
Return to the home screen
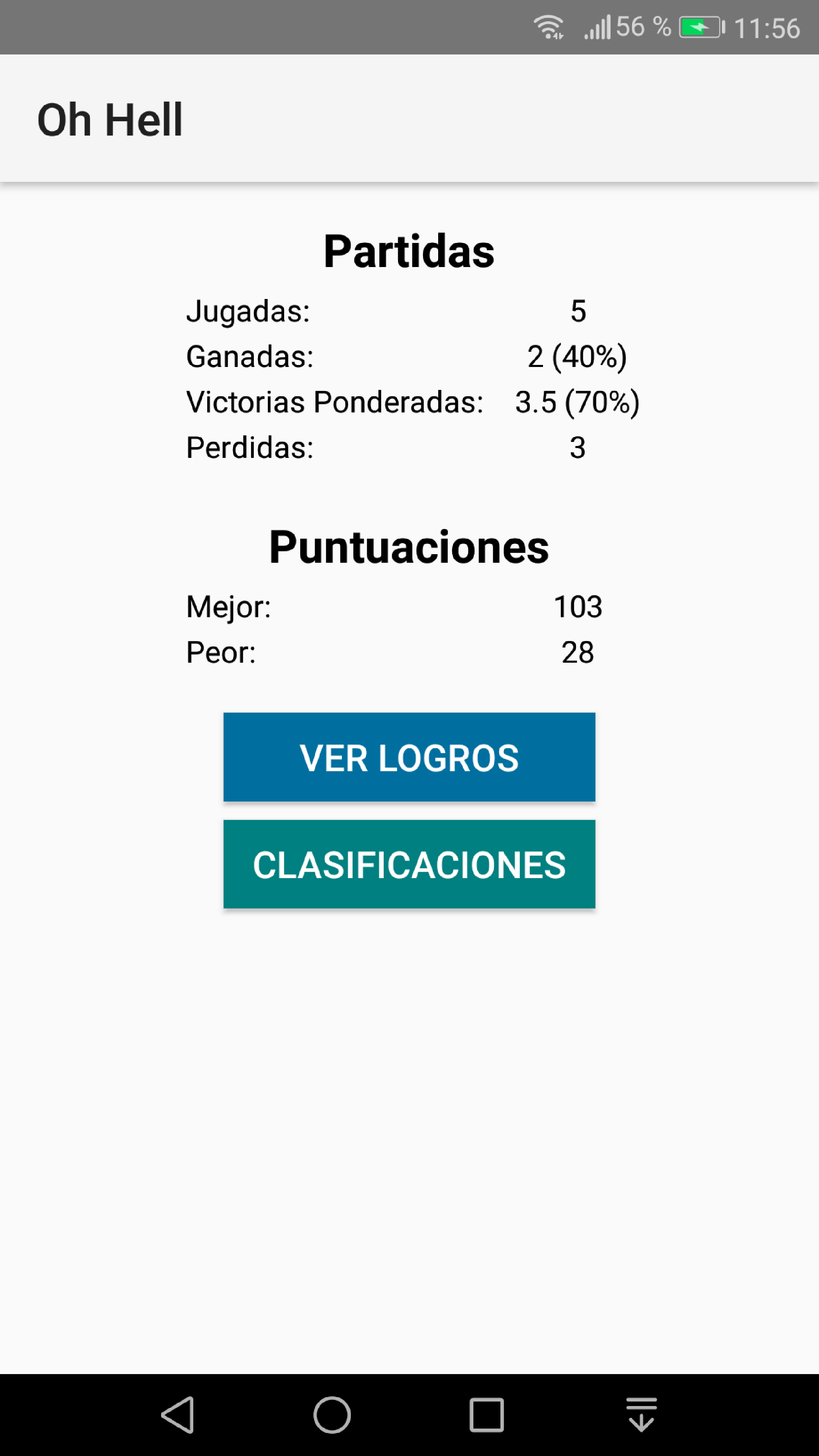[333, 1415]
